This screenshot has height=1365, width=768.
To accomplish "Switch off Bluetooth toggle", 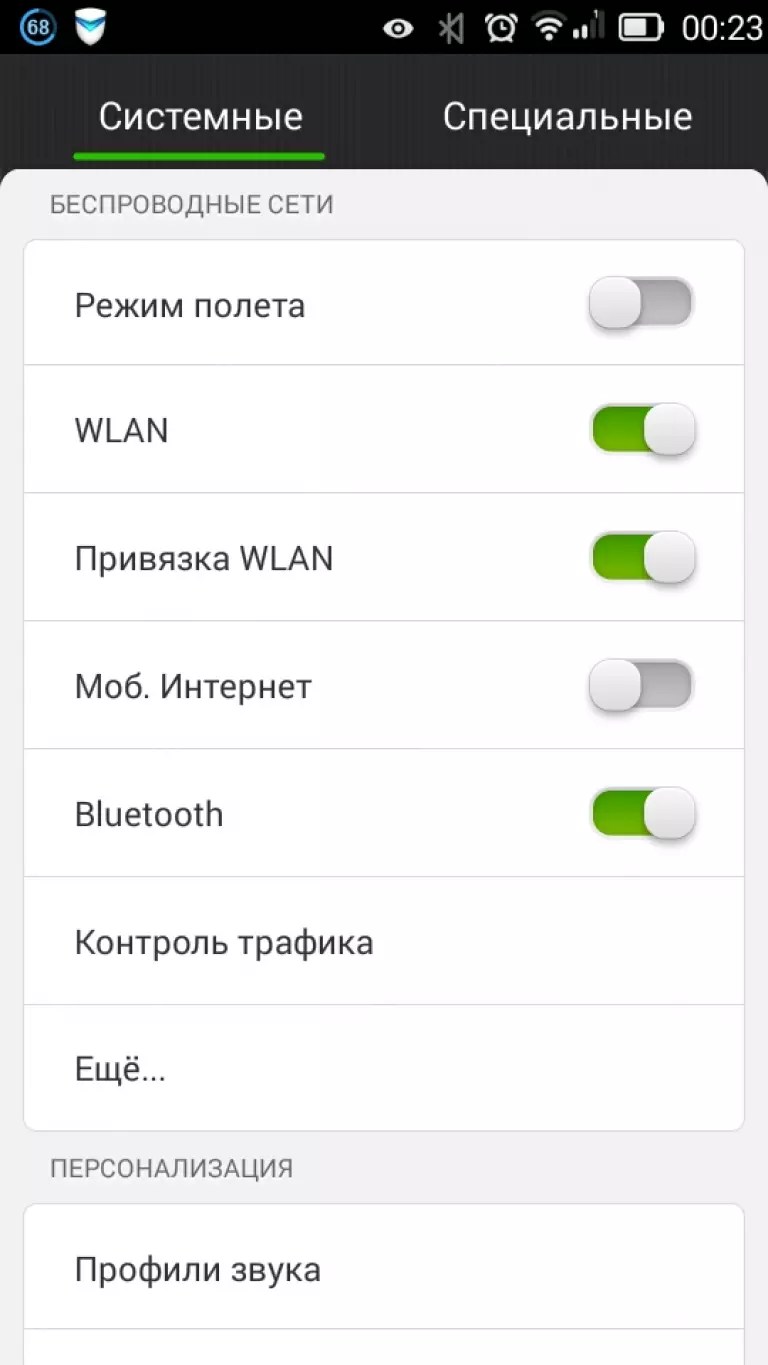I will pyautogui.click(x=641, y=813).
